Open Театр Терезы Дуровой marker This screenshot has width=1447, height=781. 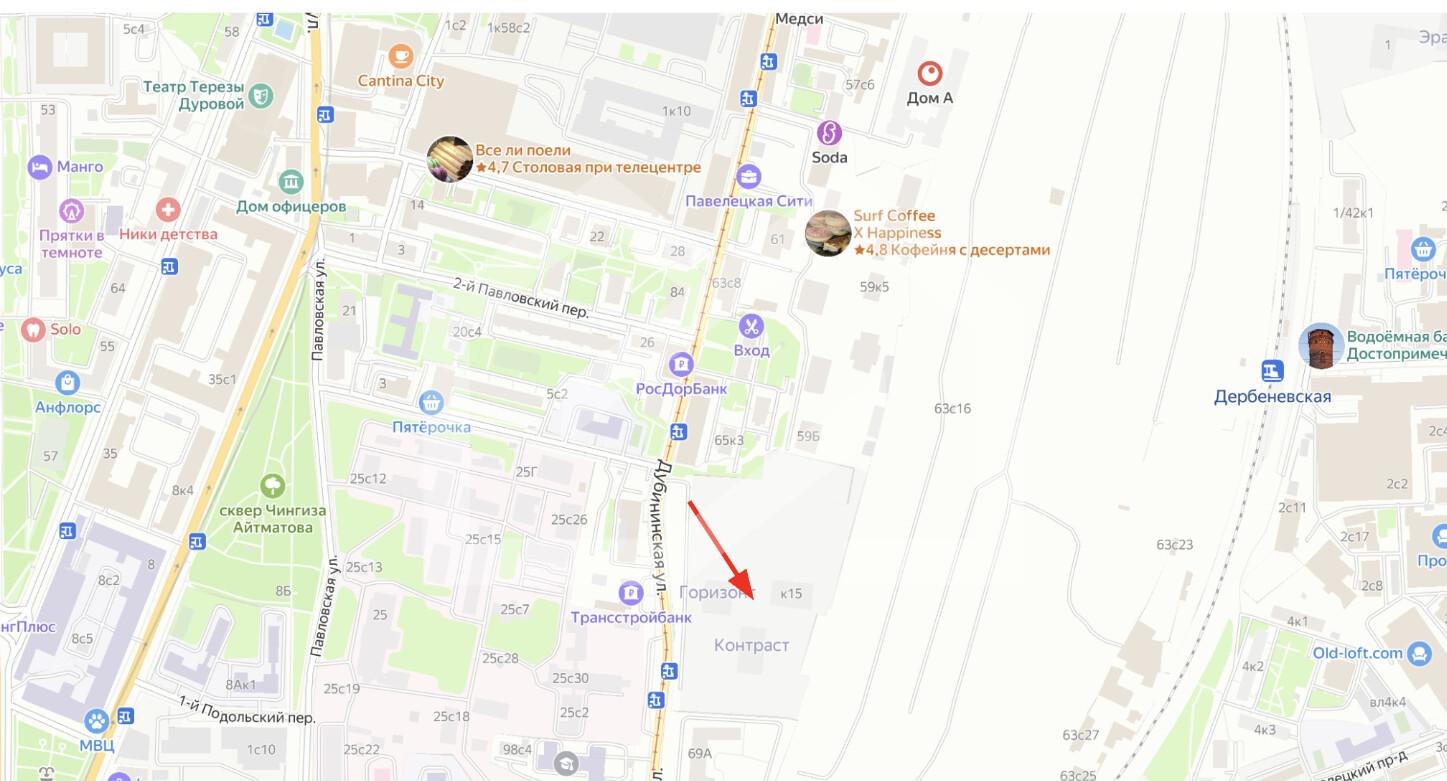point(261,95)
